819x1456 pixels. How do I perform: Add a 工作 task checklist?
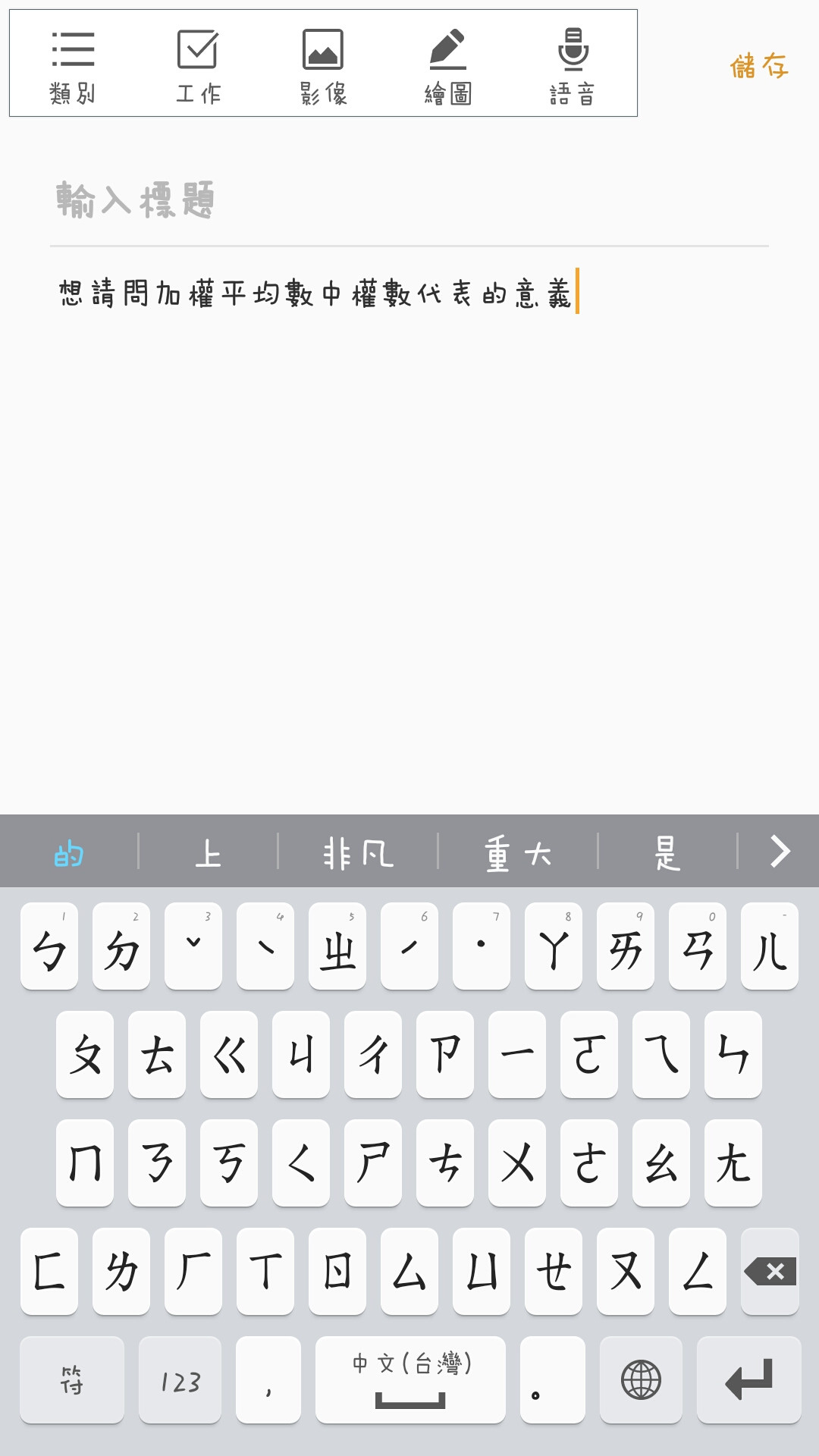198,65
